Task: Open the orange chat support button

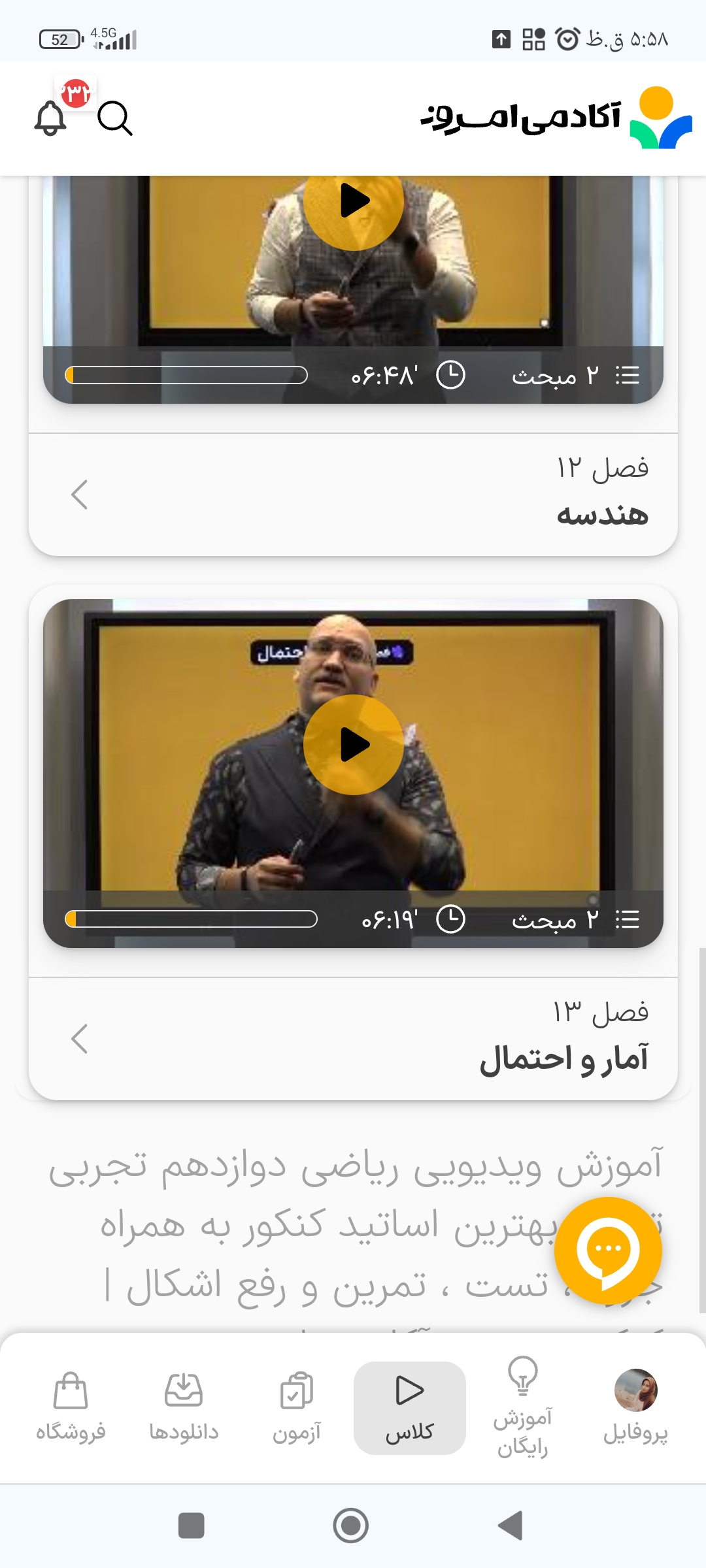Action: click(x=608, y=1250)
